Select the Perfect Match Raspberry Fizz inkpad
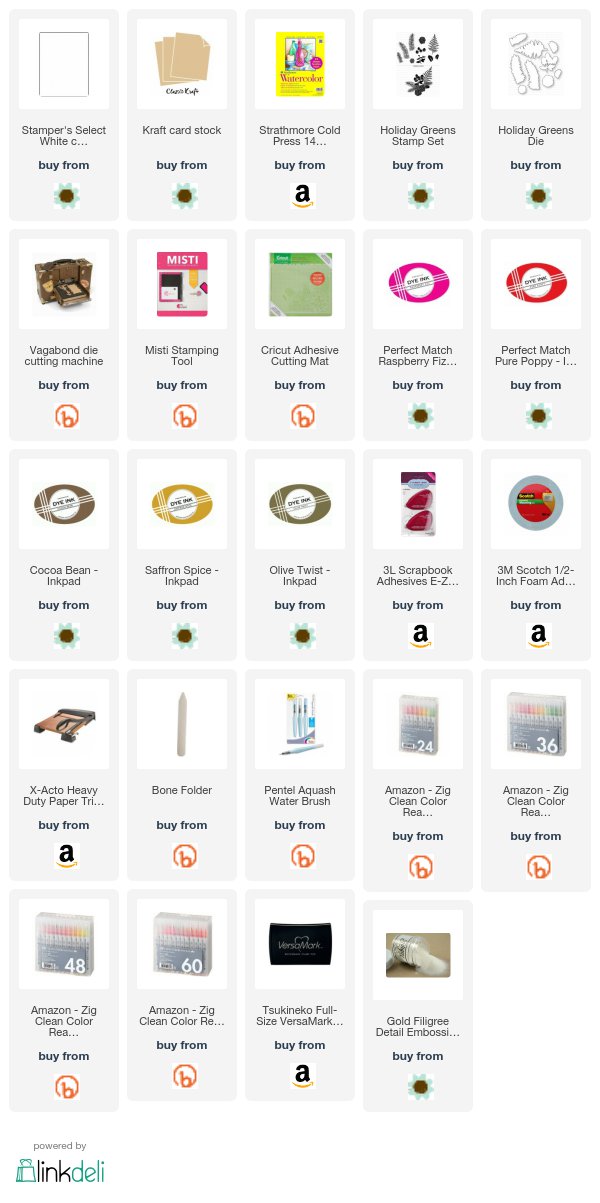Image resolution: width=600 pixels, height=1203 pixels. [418, 335]
